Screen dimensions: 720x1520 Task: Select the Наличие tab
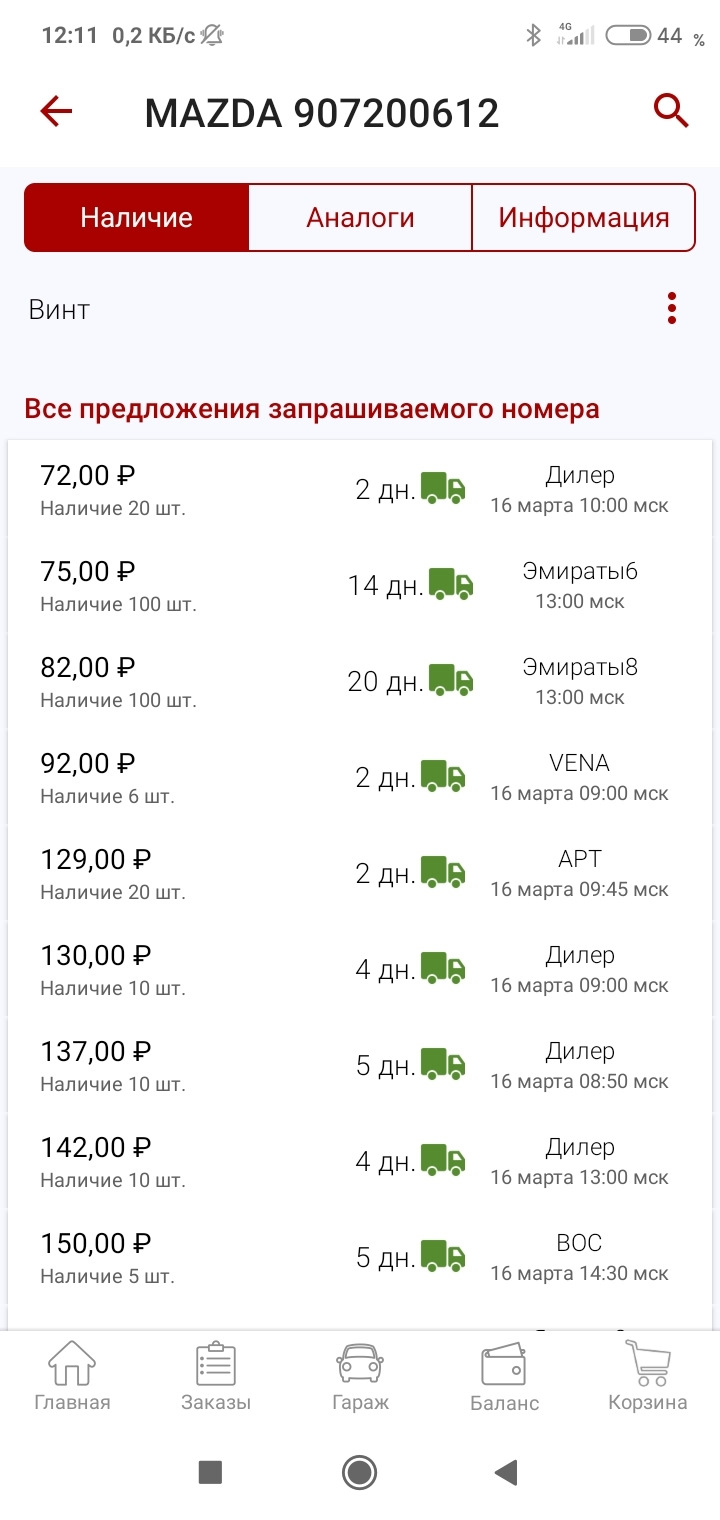click(137, 217)
